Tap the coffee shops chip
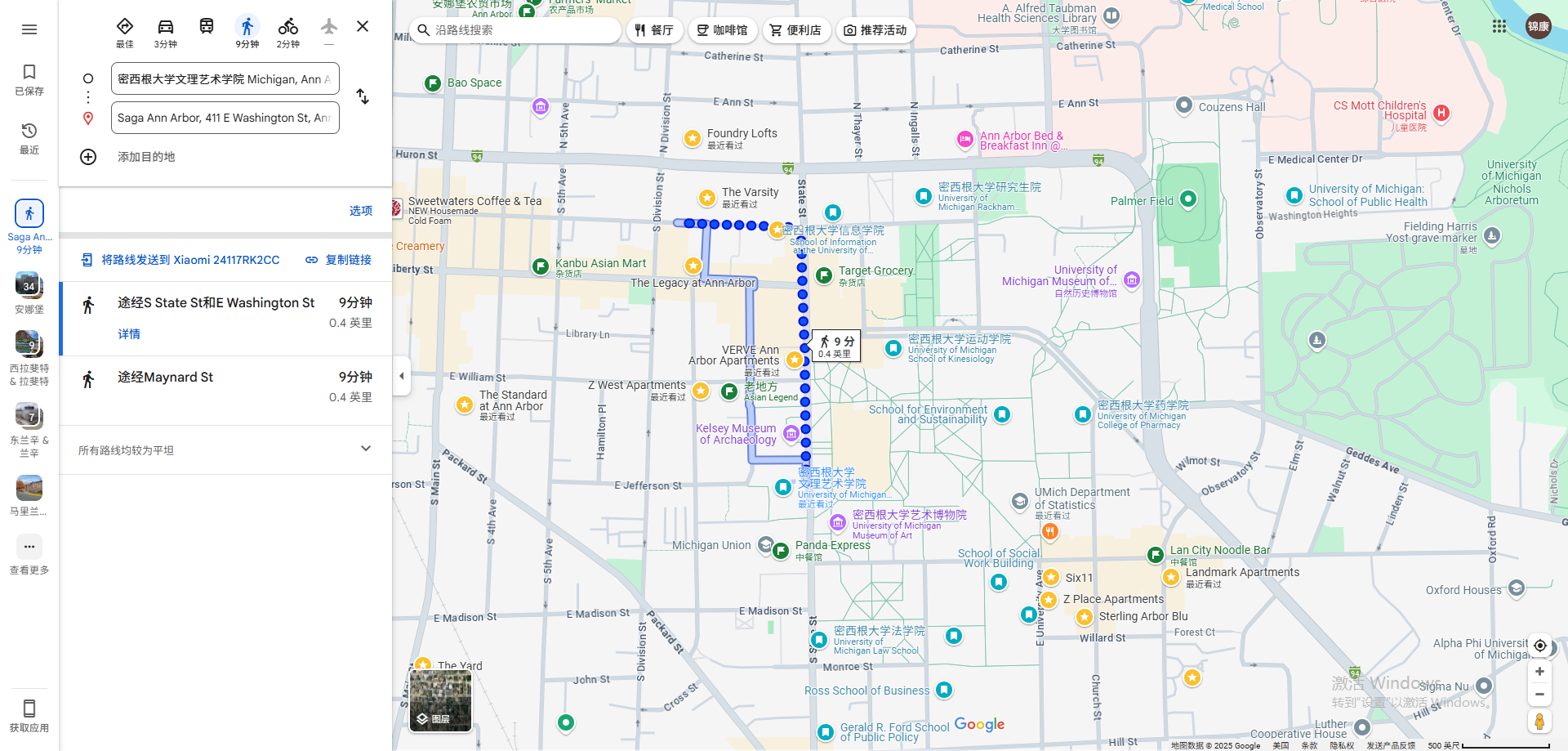The height and width of the screenshot is (751, 1568). tap(722, 30)
